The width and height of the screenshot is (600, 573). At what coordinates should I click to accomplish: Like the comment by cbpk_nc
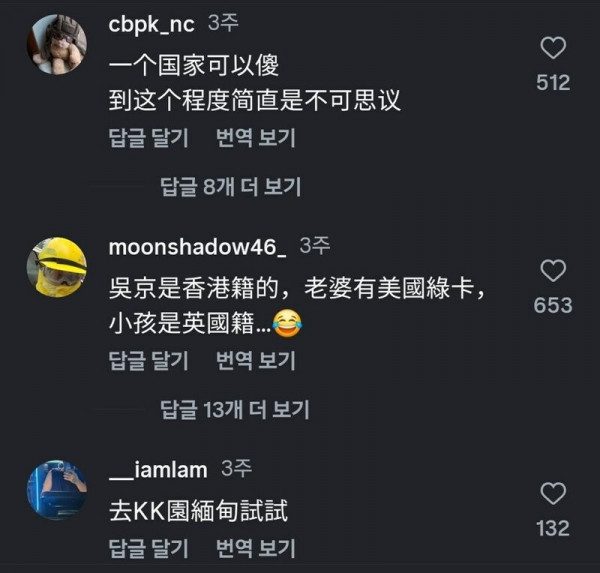(x=553, y=48)
